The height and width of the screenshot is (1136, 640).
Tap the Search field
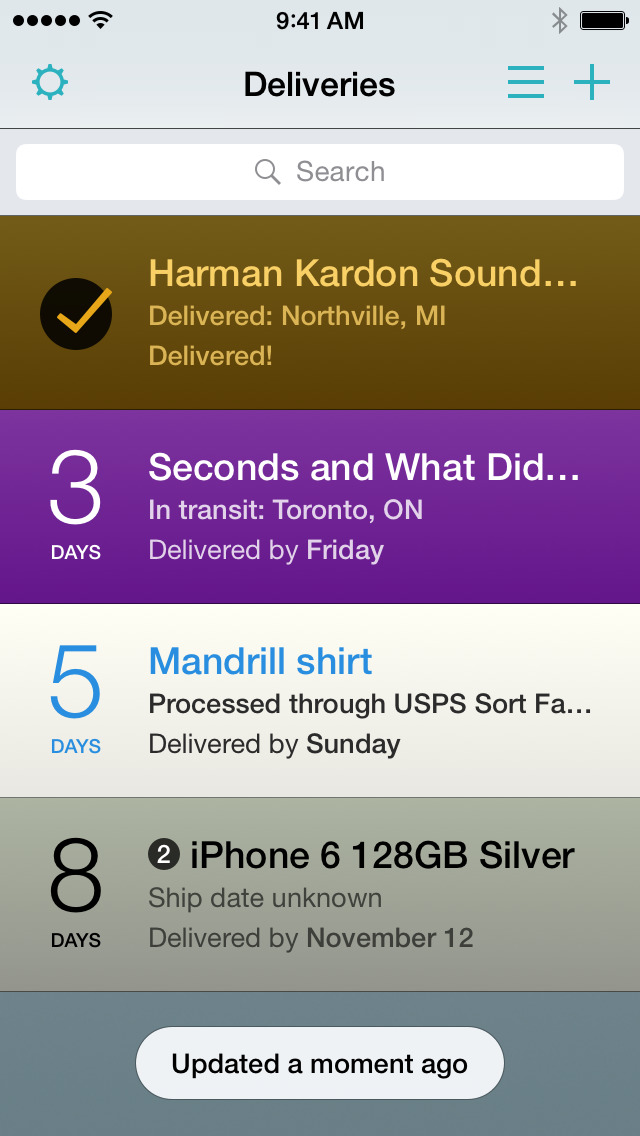[320, 172]
